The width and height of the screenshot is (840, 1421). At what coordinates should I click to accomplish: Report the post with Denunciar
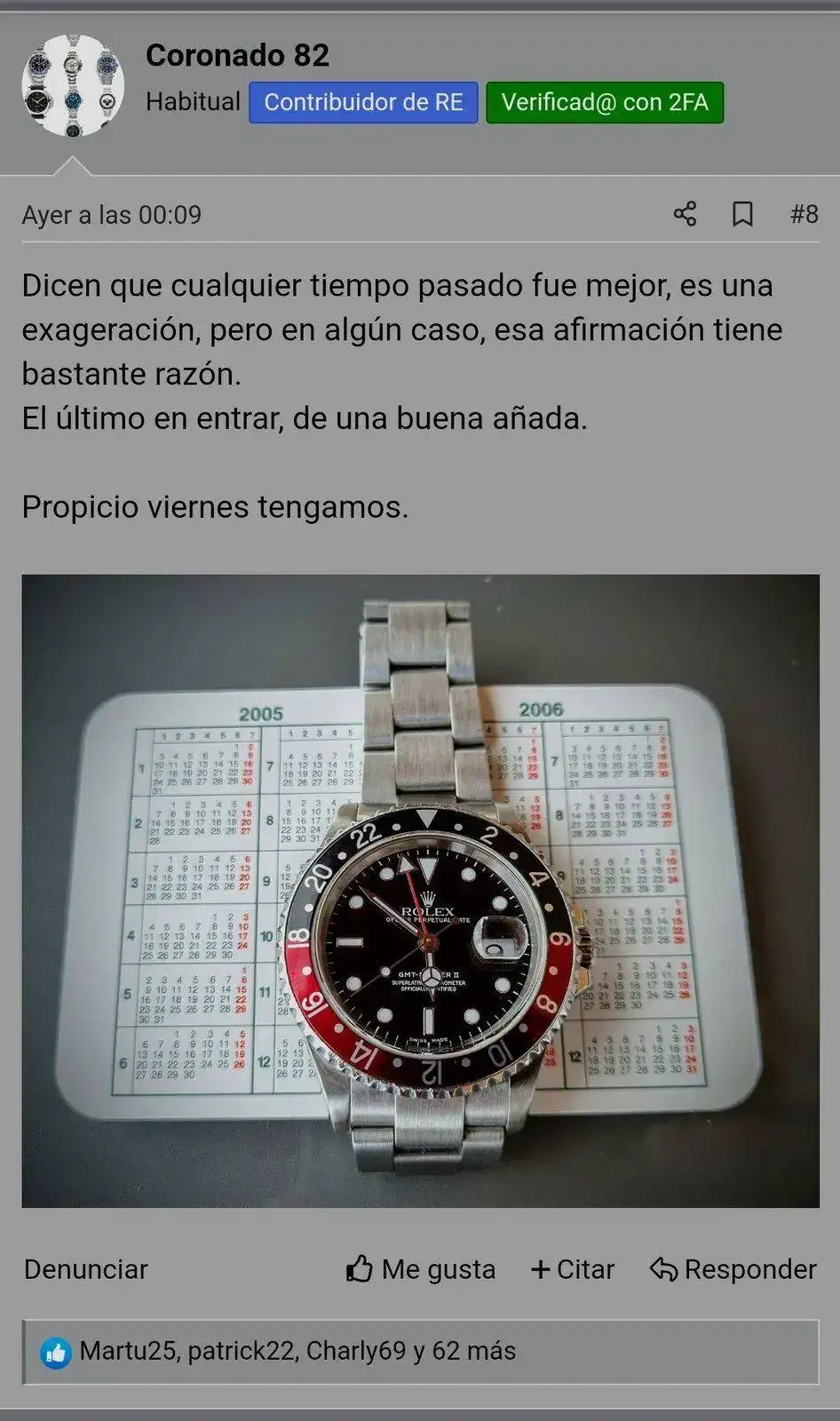pos(86,1269)
